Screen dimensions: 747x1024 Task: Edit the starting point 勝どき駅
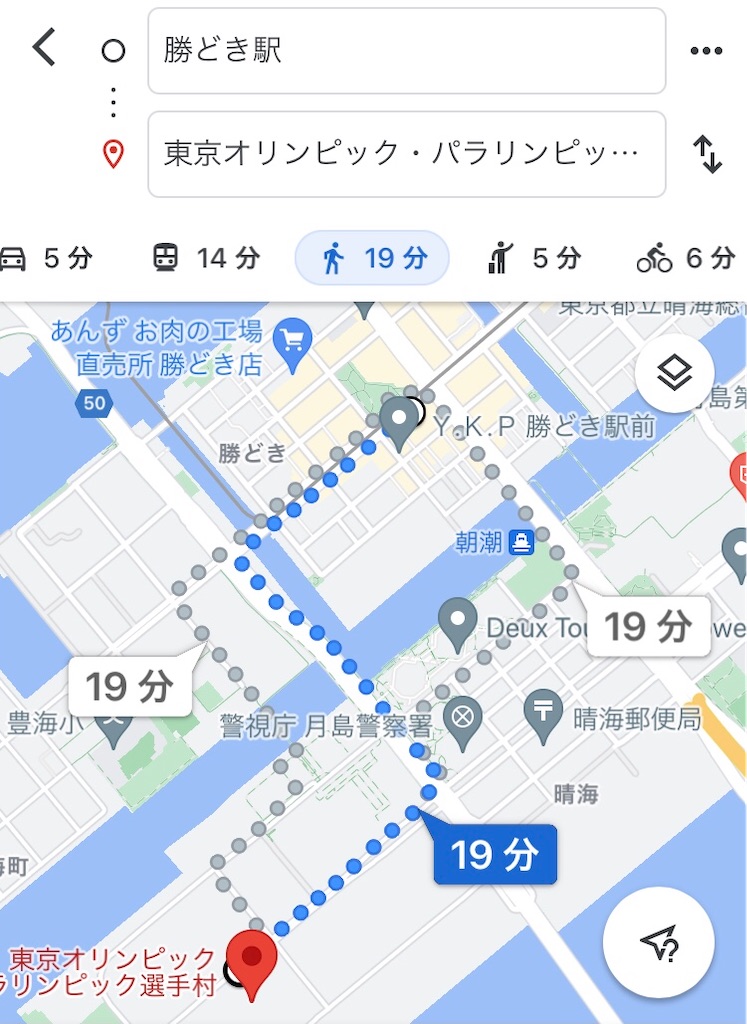click(406, 51)
